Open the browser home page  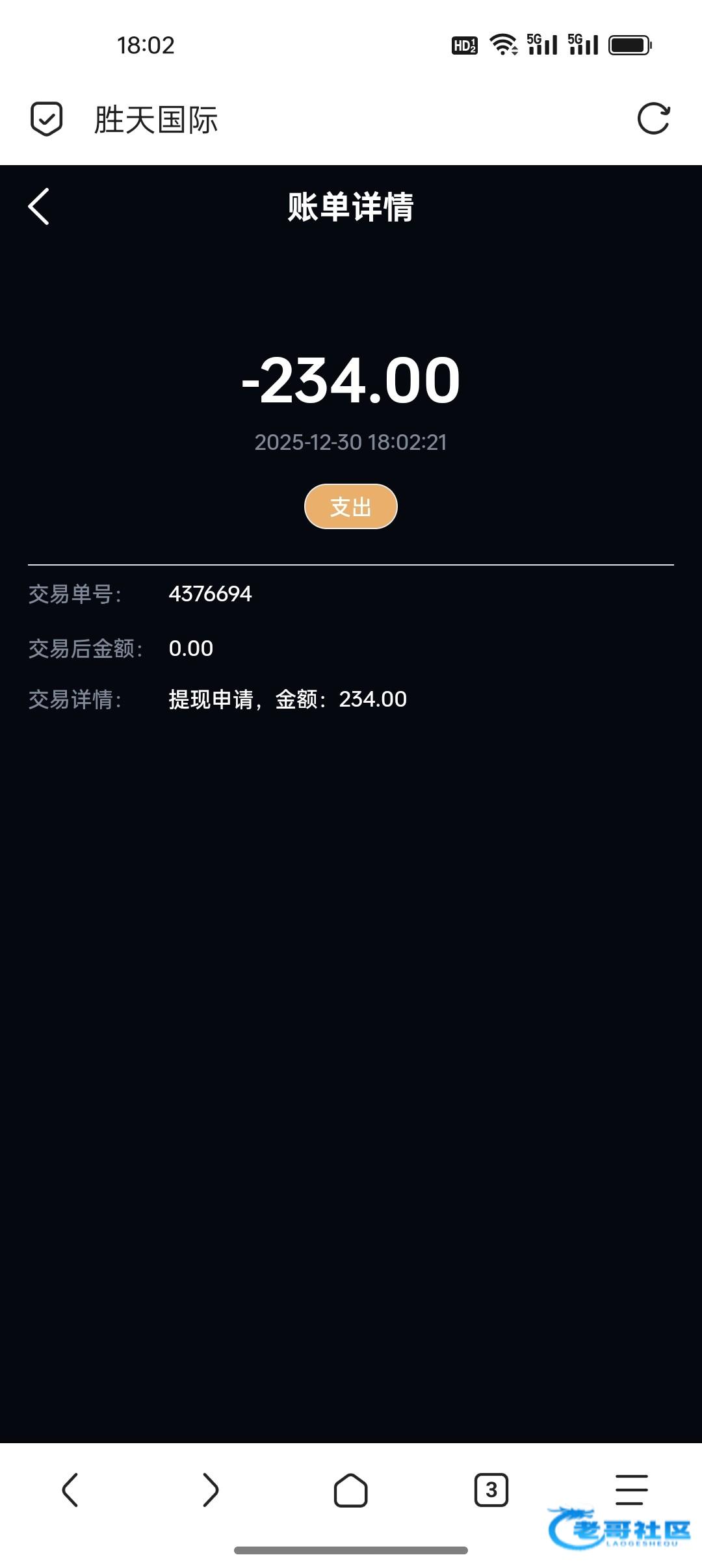[351, 1489]
